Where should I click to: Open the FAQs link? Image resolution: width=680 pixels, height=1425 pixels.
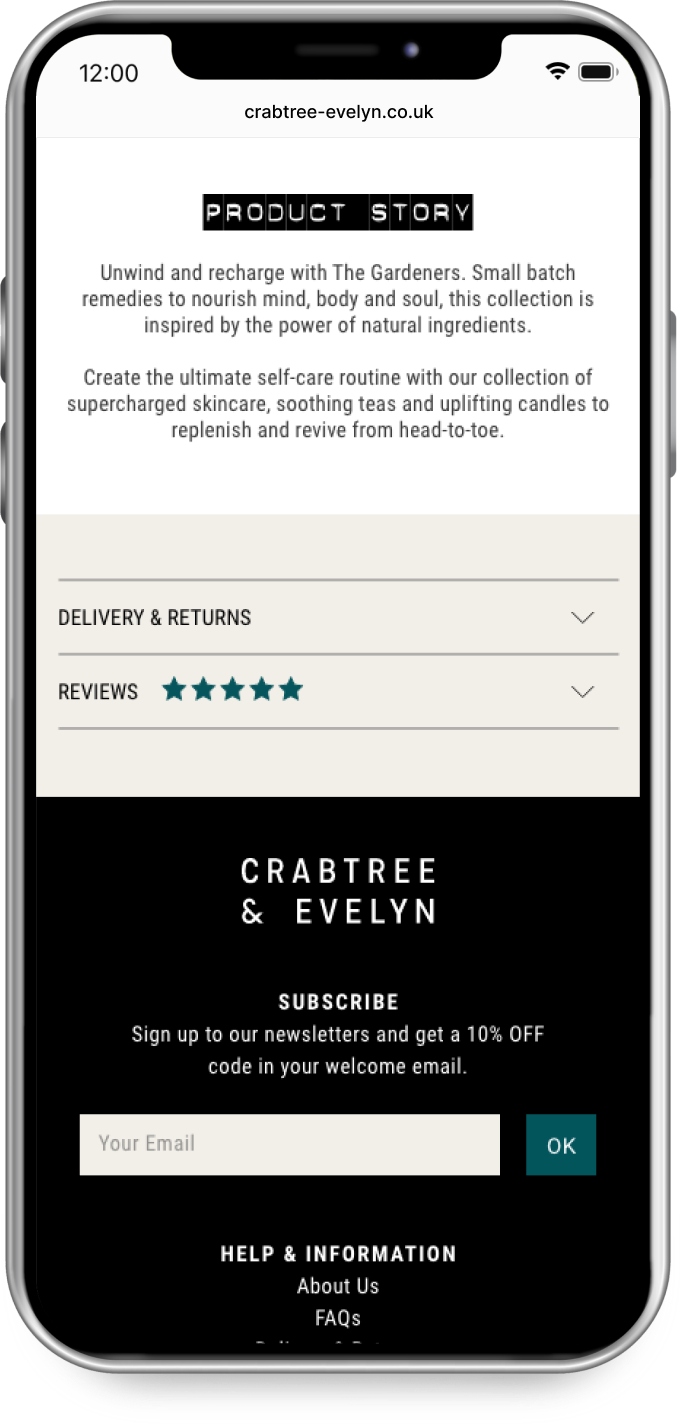coord(338,1318)
